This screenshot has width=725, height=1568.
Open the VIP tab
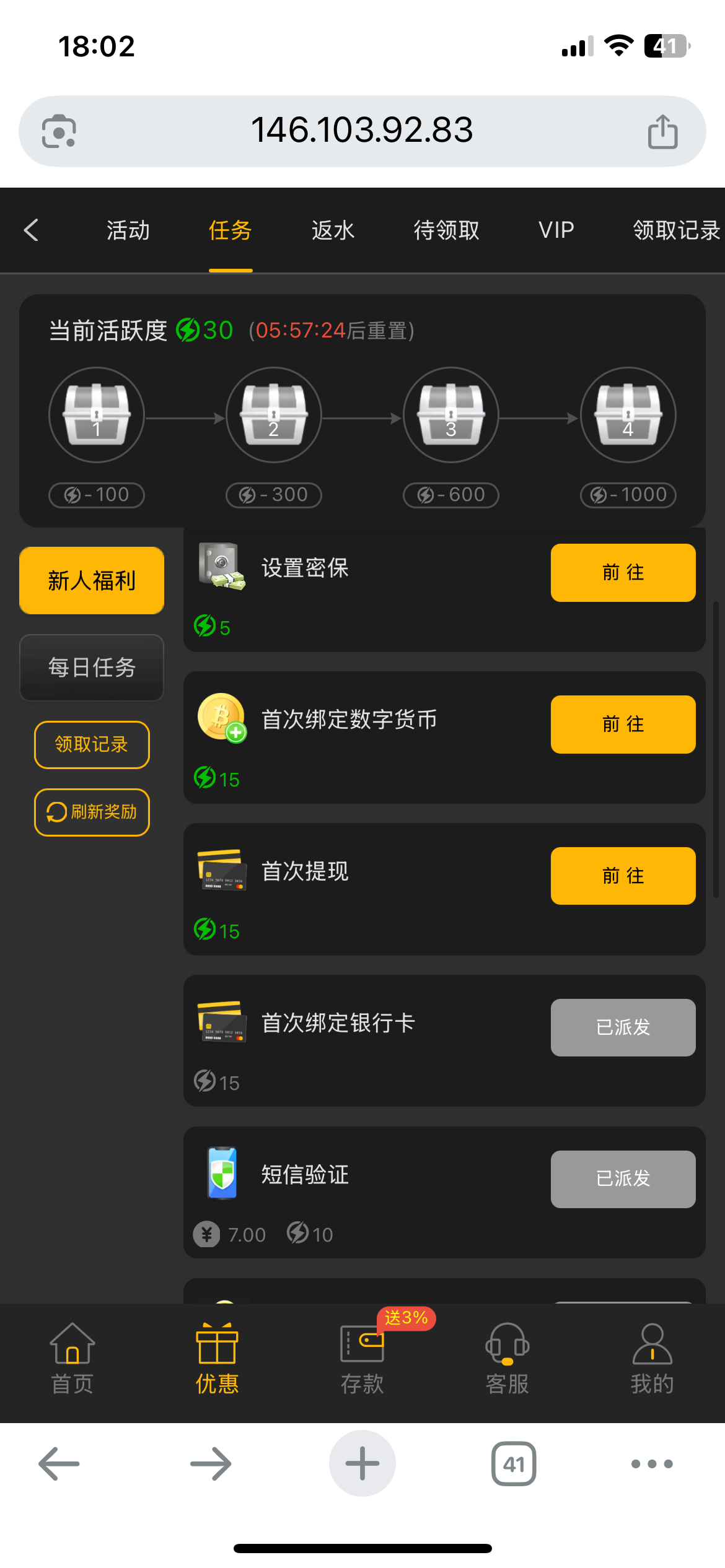click(x=556, y=230)
